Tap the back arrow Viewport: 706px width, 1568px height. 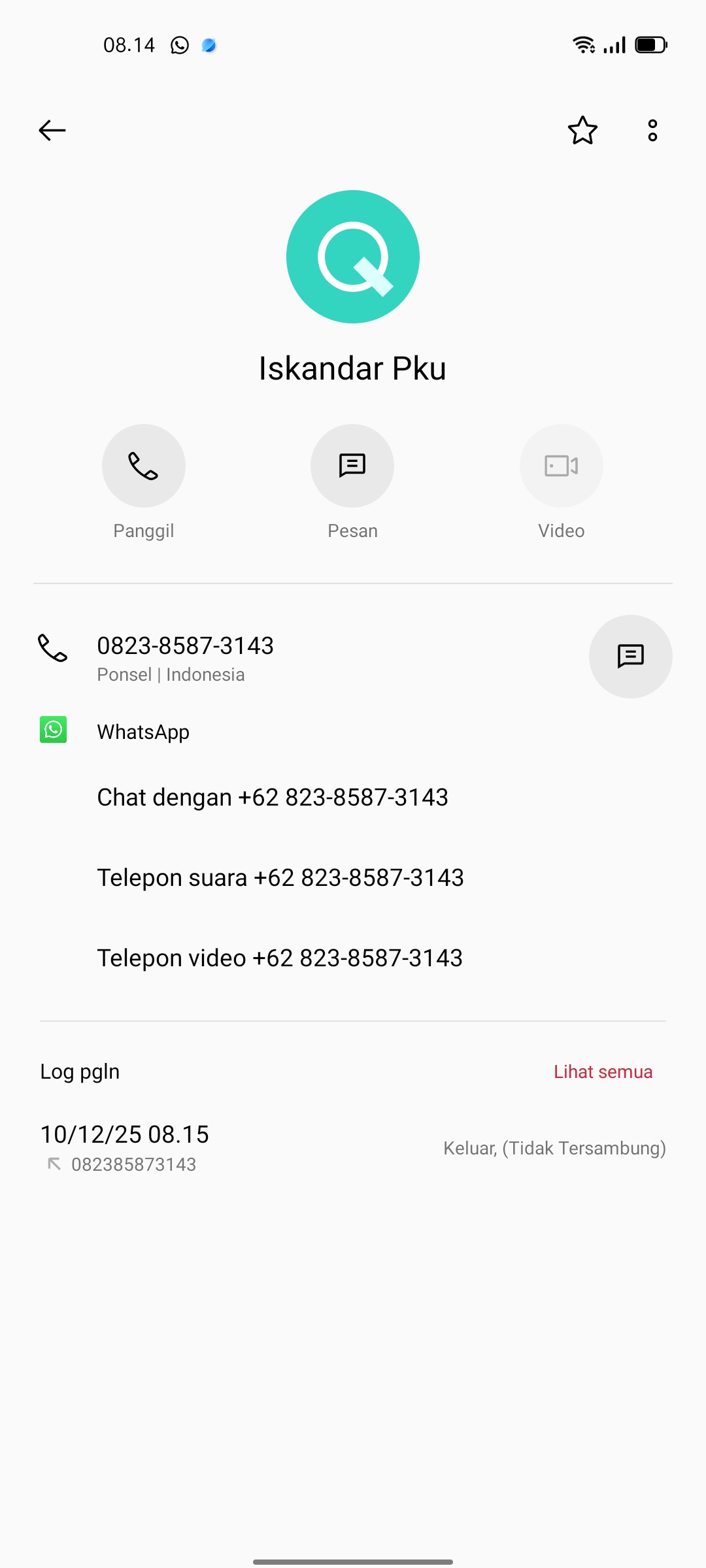pyautogui.click(x=52, y=130)
